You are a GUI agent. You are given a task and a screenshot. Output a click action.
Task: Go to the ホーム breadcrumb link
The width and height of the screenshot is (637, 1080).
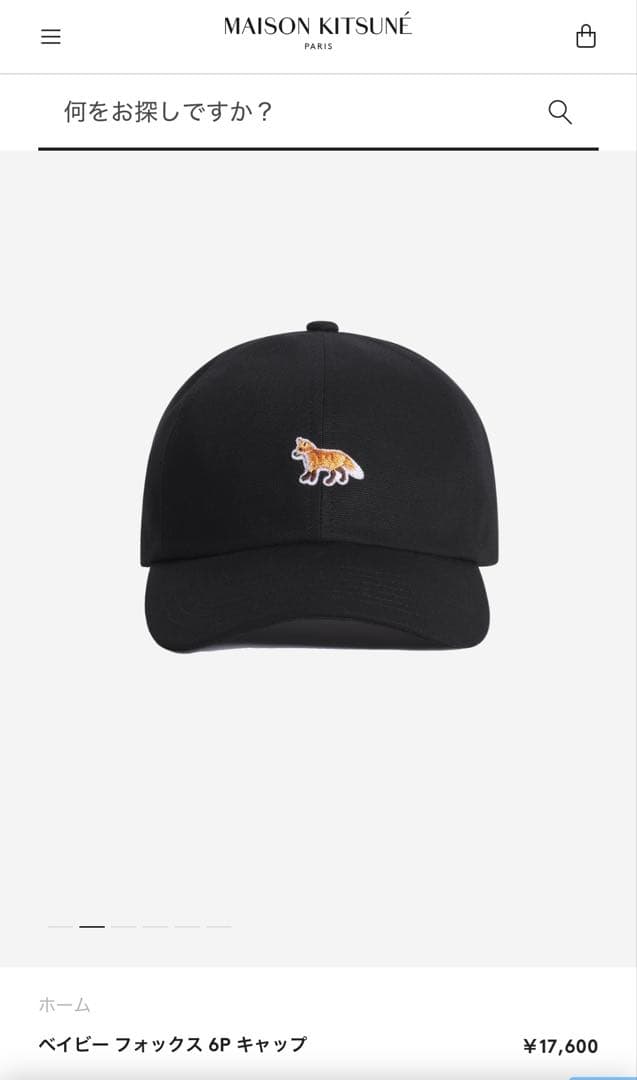click(65, 1005)
